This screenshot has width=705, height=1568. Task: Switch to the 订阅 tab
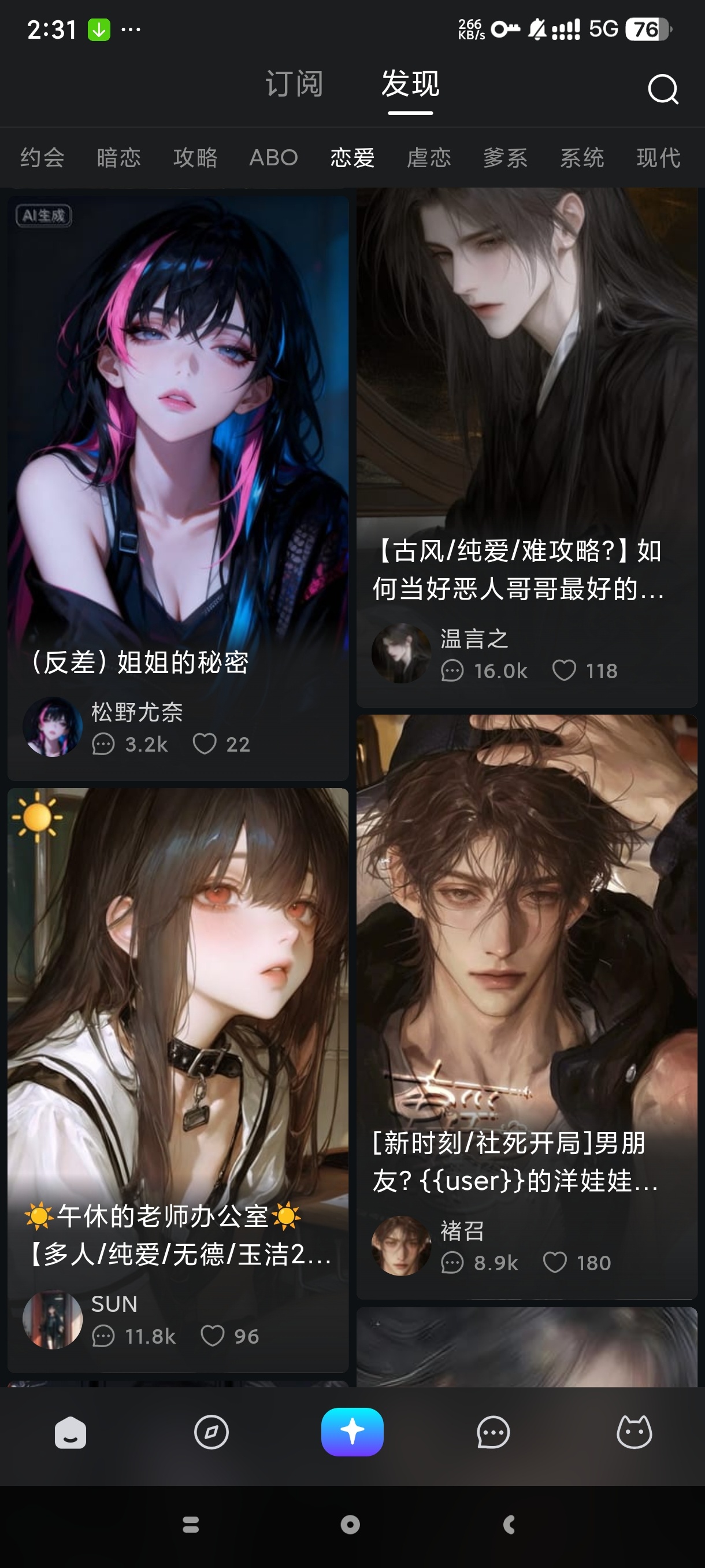tap(294, 84)
